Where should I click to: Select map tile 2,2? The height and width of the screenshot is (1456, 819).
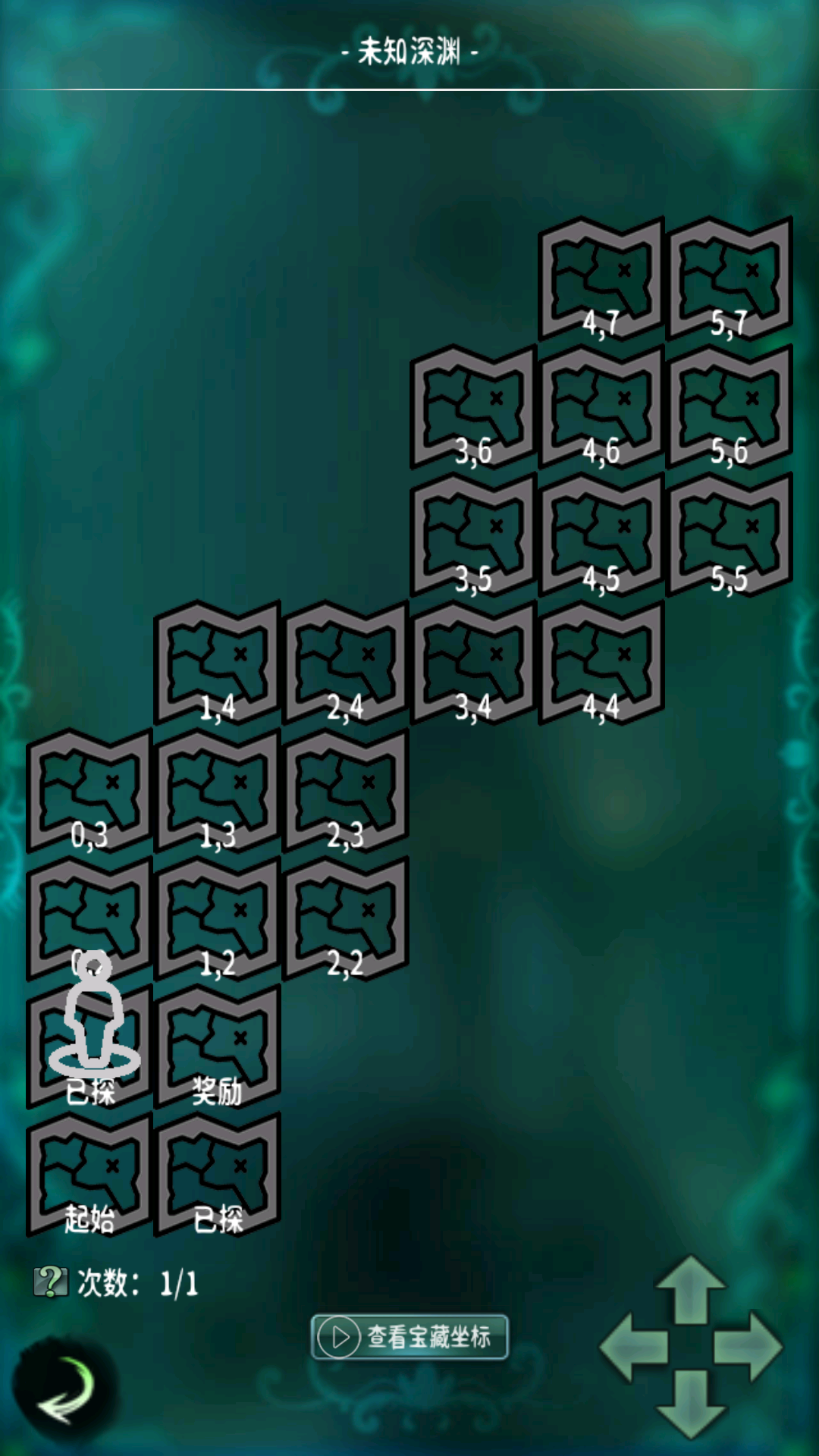click(346, 918)
